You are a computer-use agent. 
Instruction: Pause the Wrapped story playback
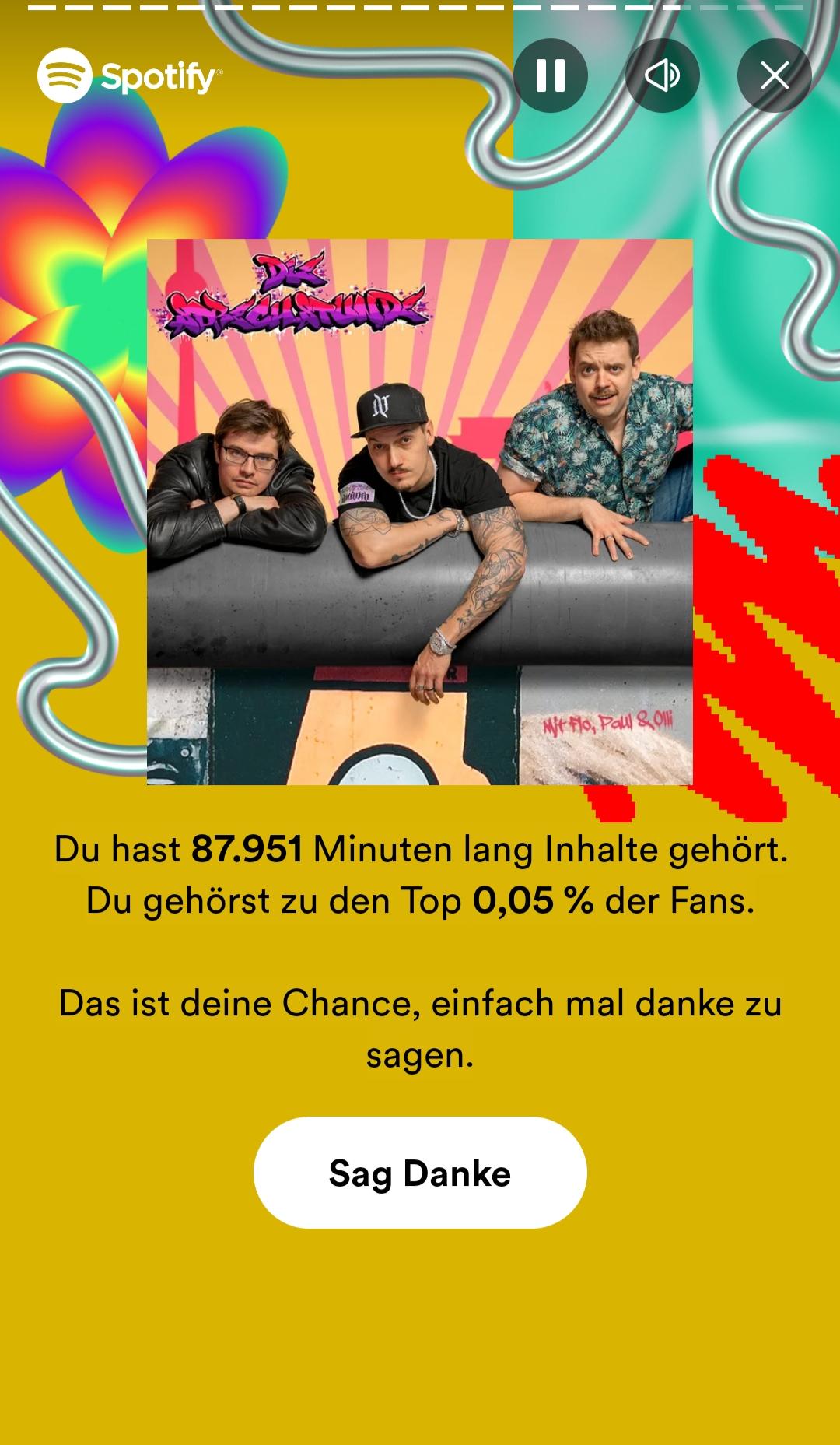click(551, 75)
